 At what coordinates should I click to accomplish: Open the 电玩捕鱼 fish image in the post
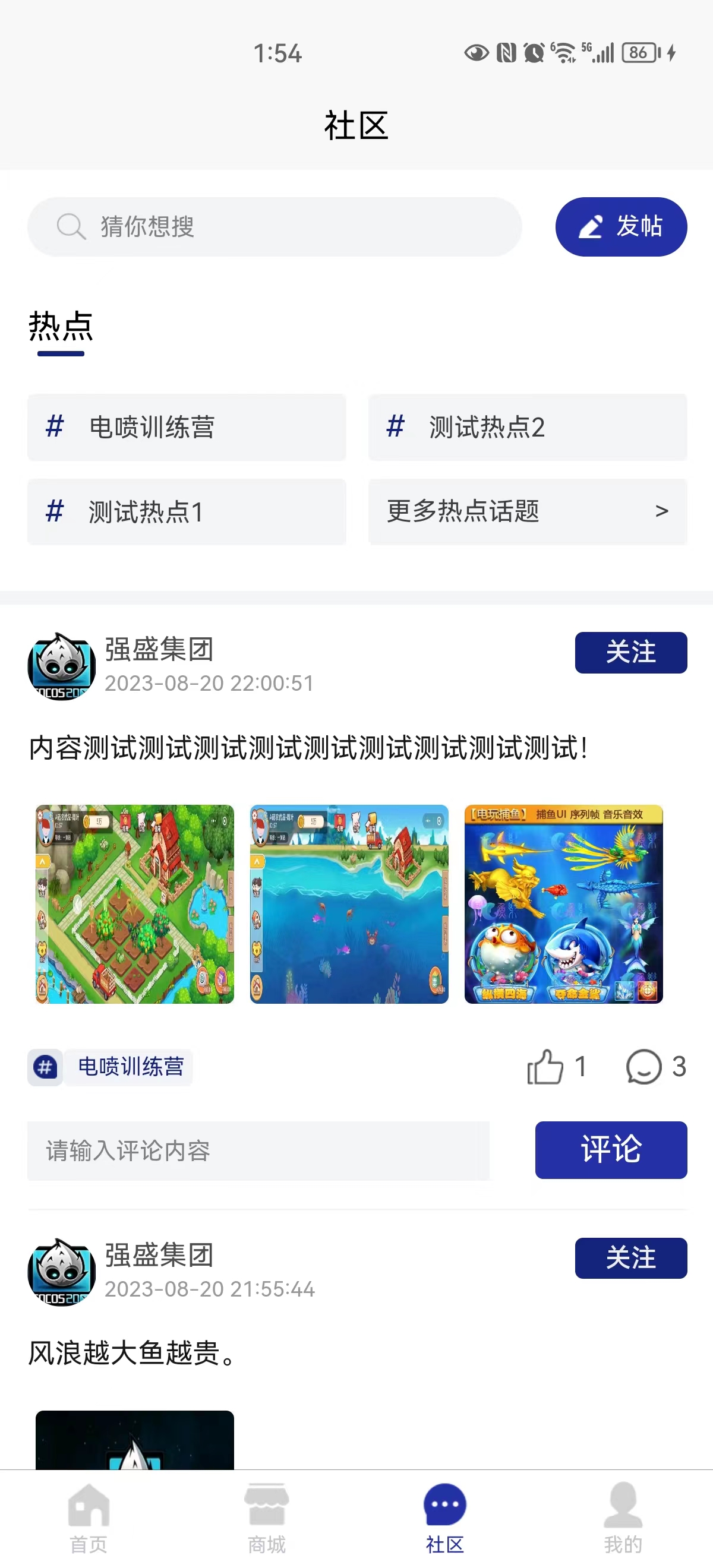click(563, 904)
